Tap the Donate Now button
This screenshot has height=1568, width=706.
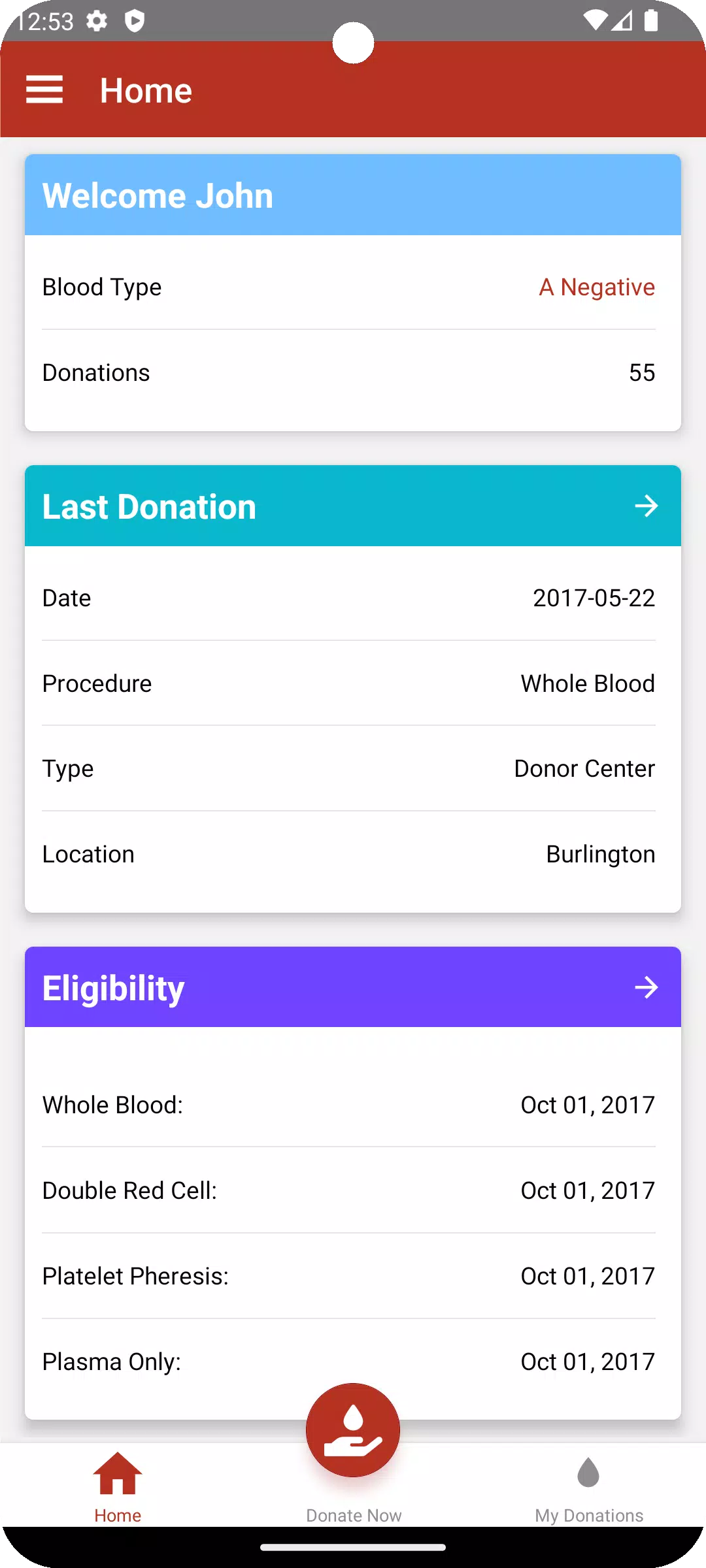[353, 1430]
